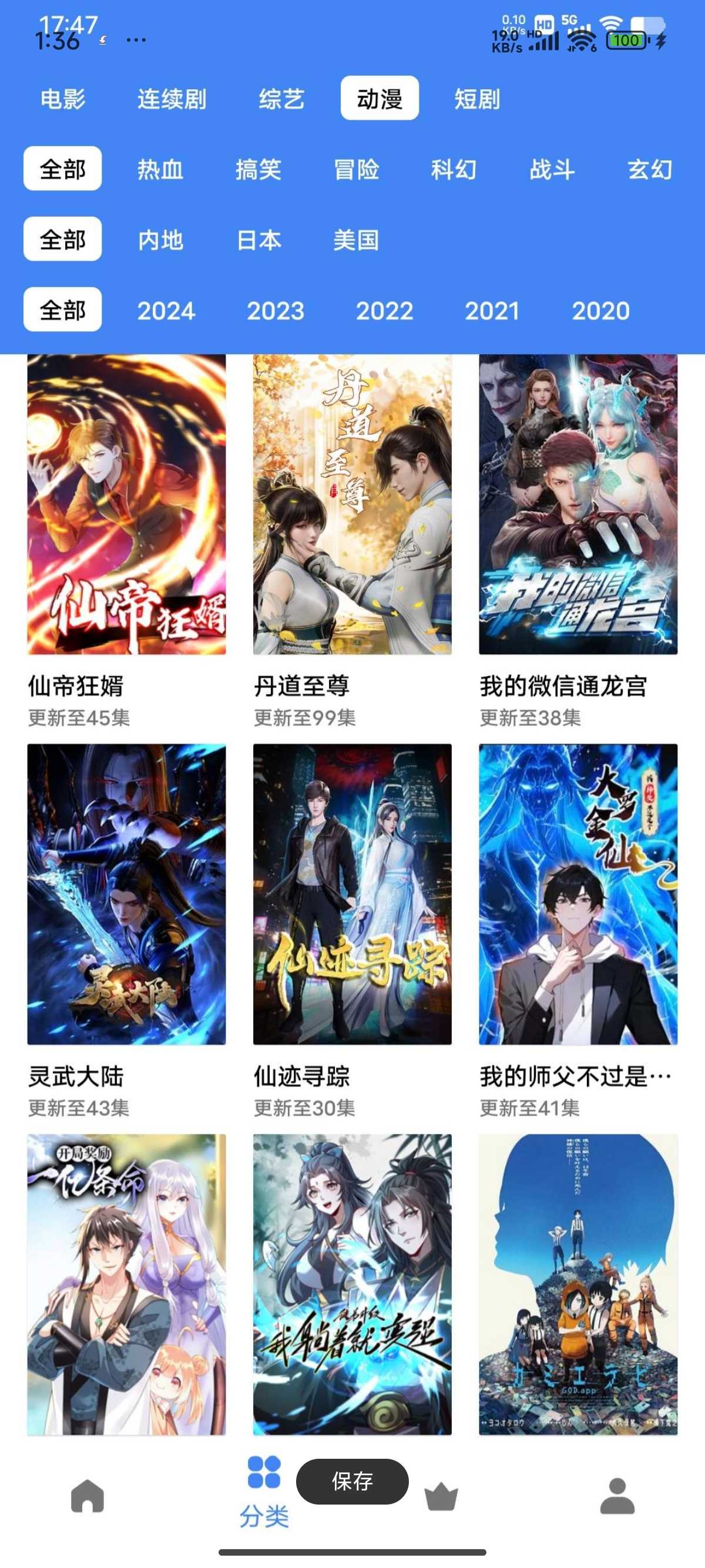Filter region to 内地
Viewport: 705px width, 1568px height.
pyautogui.click(x=160, y=240)
